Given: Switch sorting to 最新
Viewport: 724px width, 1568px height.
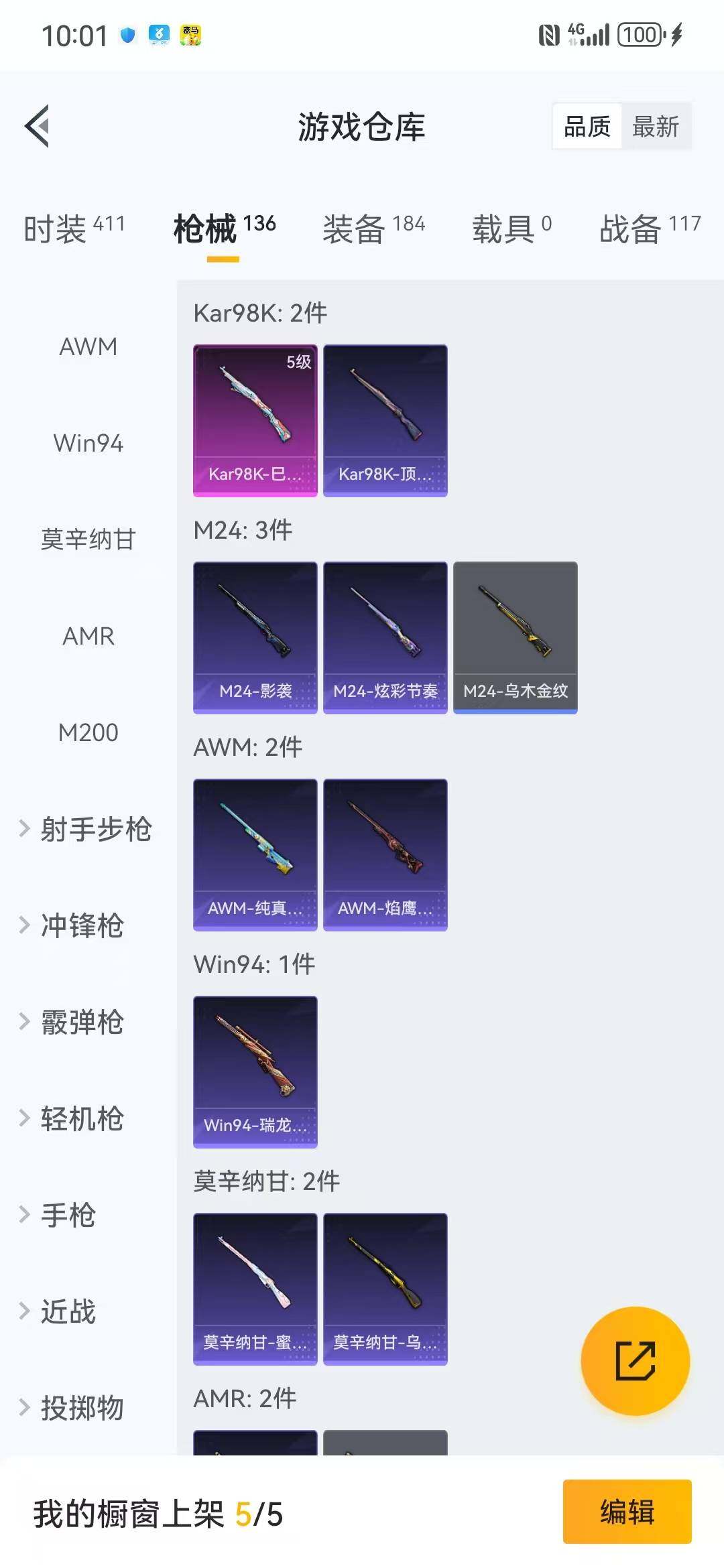Looking at the screenshot, I should click(656, 126).
